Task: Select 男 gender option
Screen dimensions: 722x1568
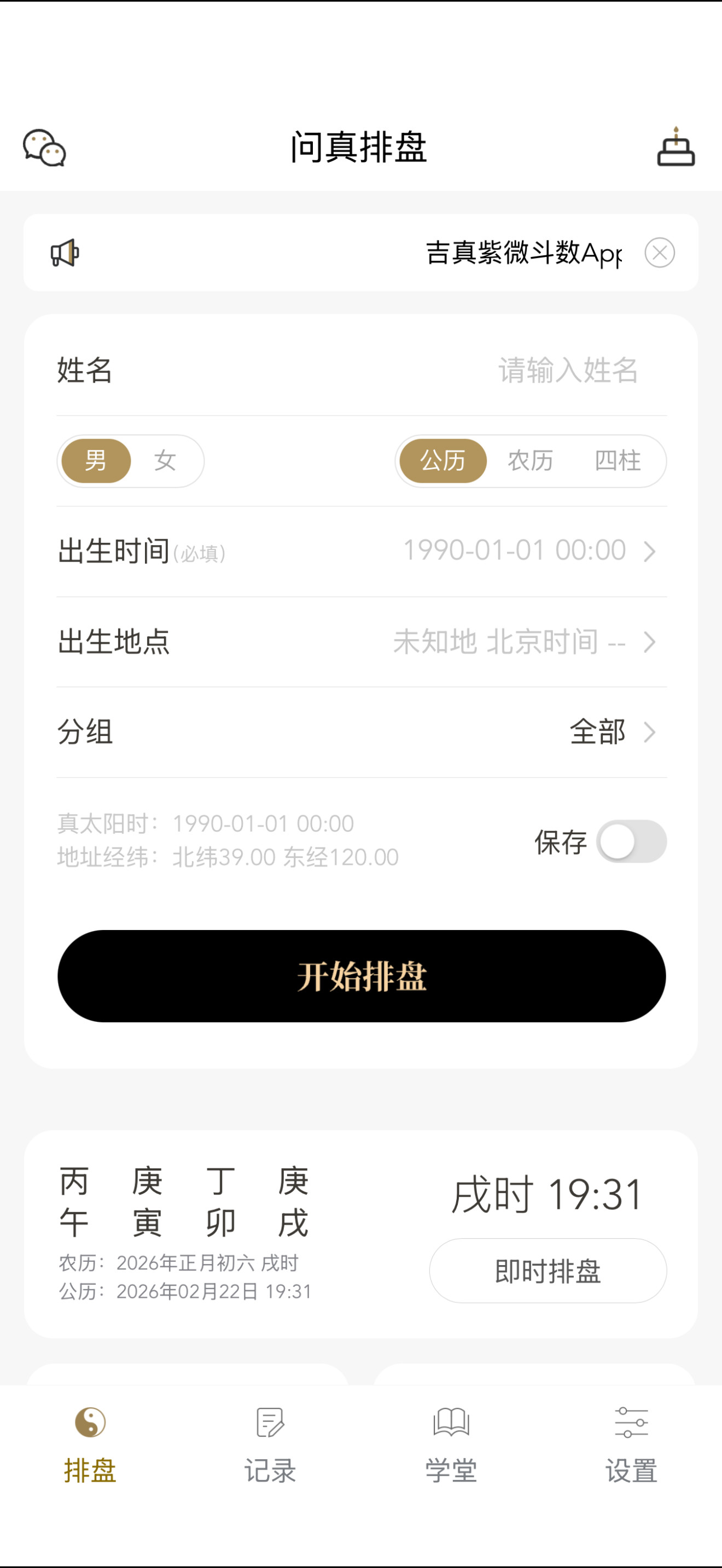Action: (96, 461)
